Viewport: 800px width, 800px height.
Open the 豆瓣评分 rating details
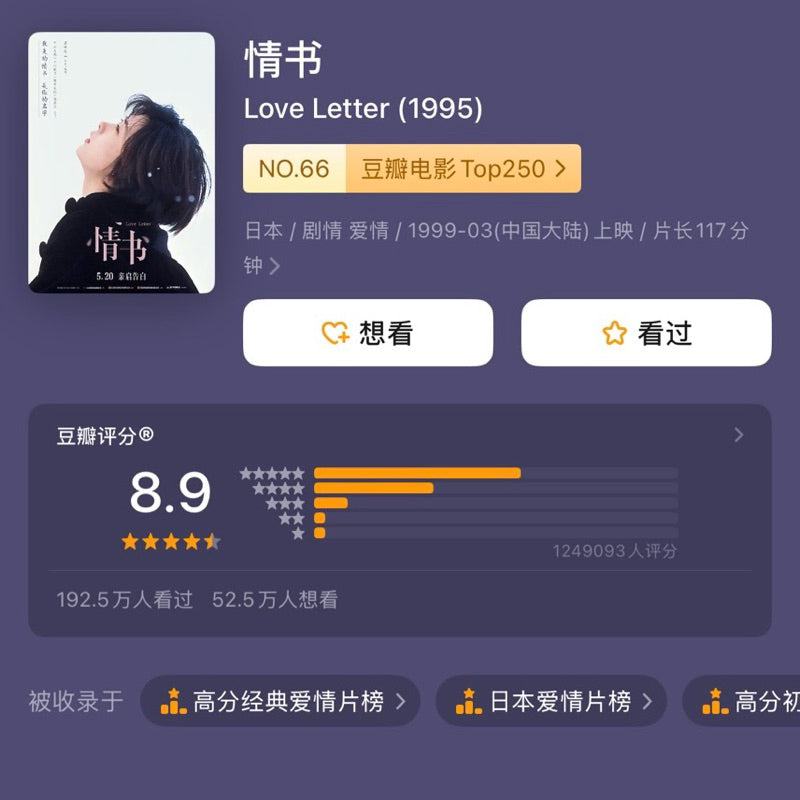[738, 435]
